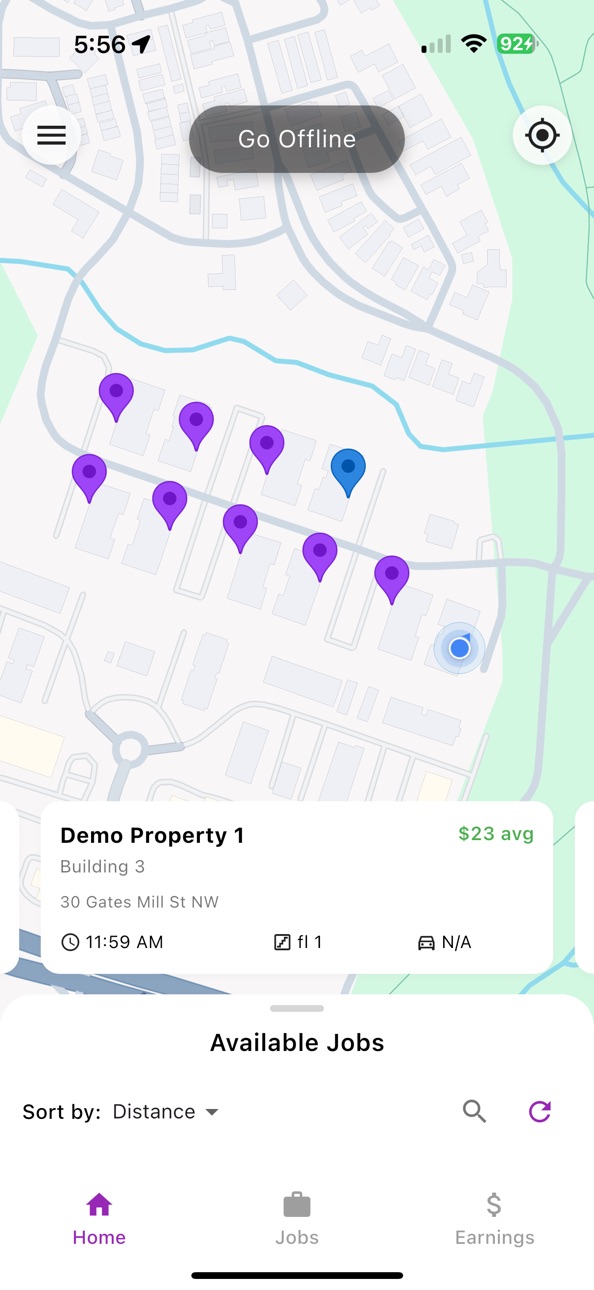Switch to the Jobs tab
Image resolution: width=594 pixels, height=1290 pixels.
click(x=297, y=1219)
